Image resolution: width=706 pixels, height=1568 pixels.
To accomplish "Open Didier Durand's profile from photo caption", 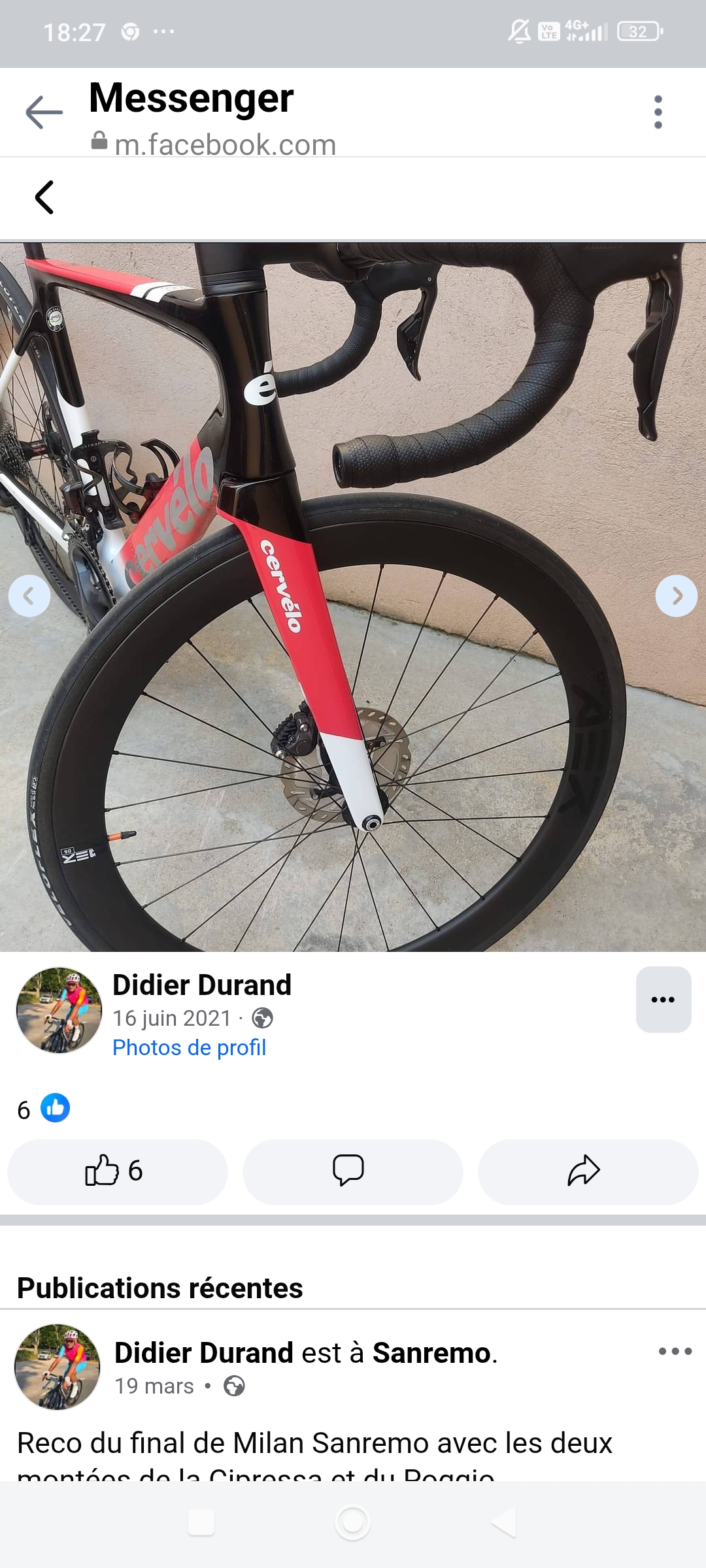I will pos(201,985).
